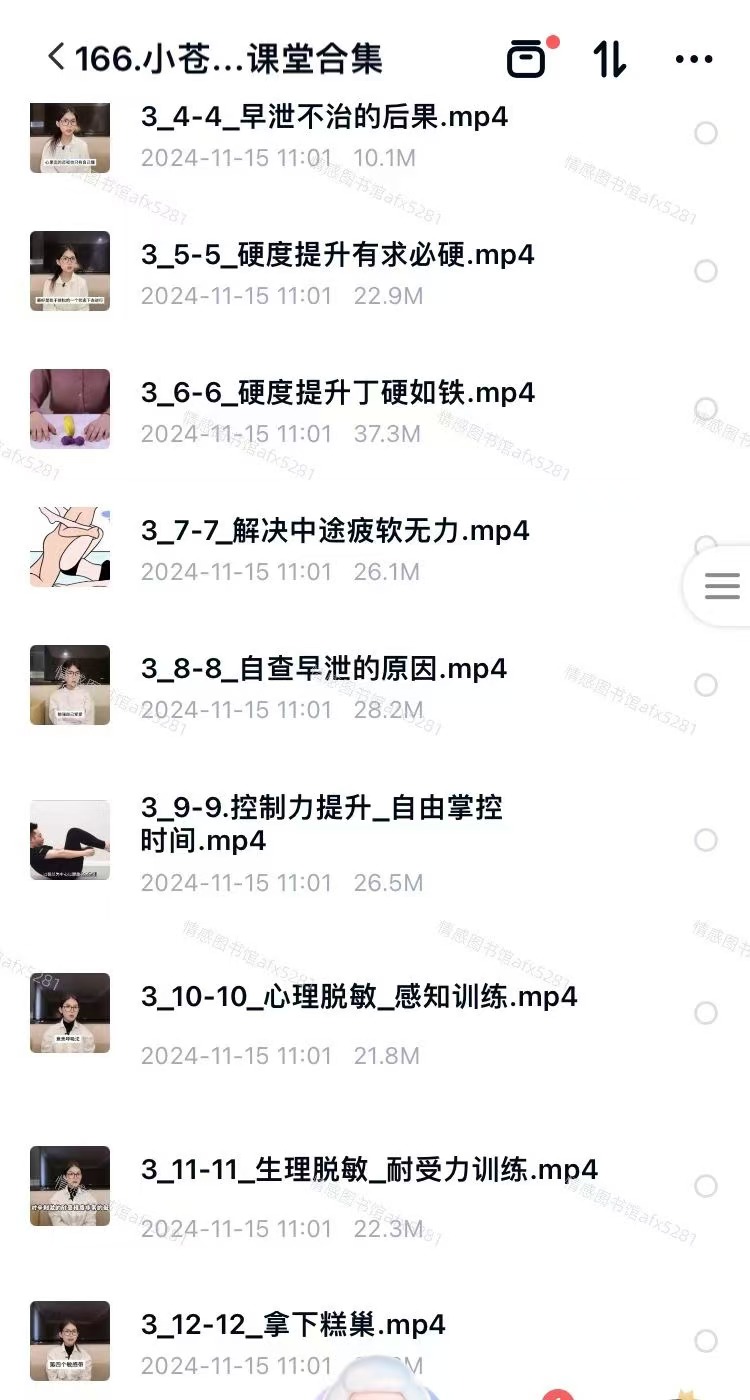Select the circle for 3_4-4_早泄不治的后果.mp4
The image size is (750, 1400).
(x=706, y=134)
